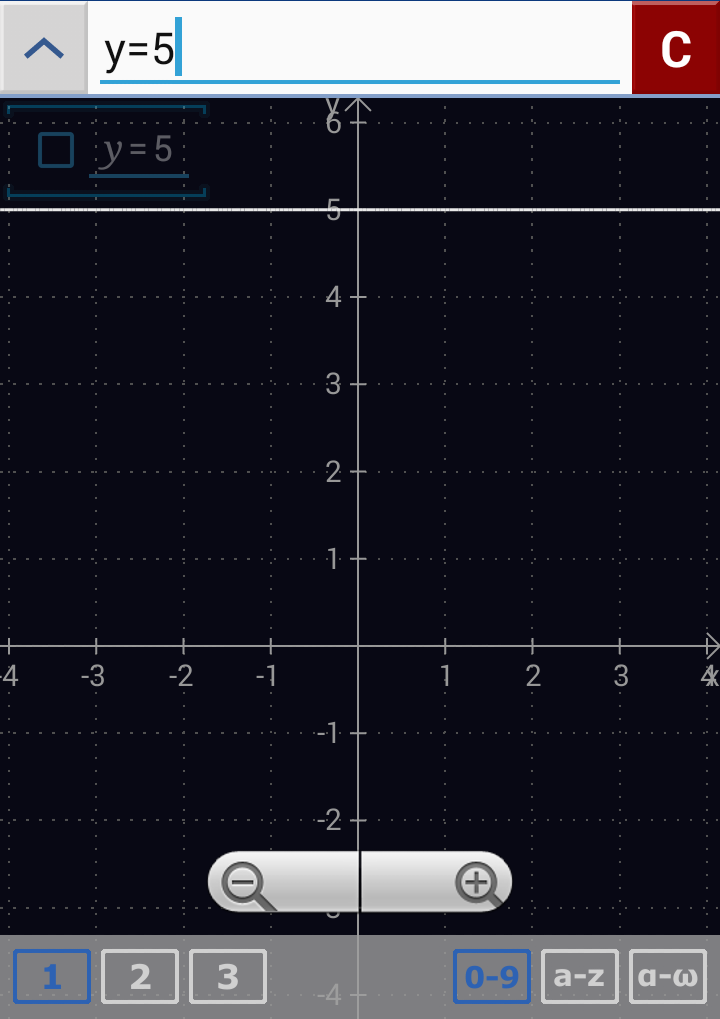Select the a-z letter keyboard
This screenshot has height=1019, width=720.
pyautogui.click(x=580, y=976)
